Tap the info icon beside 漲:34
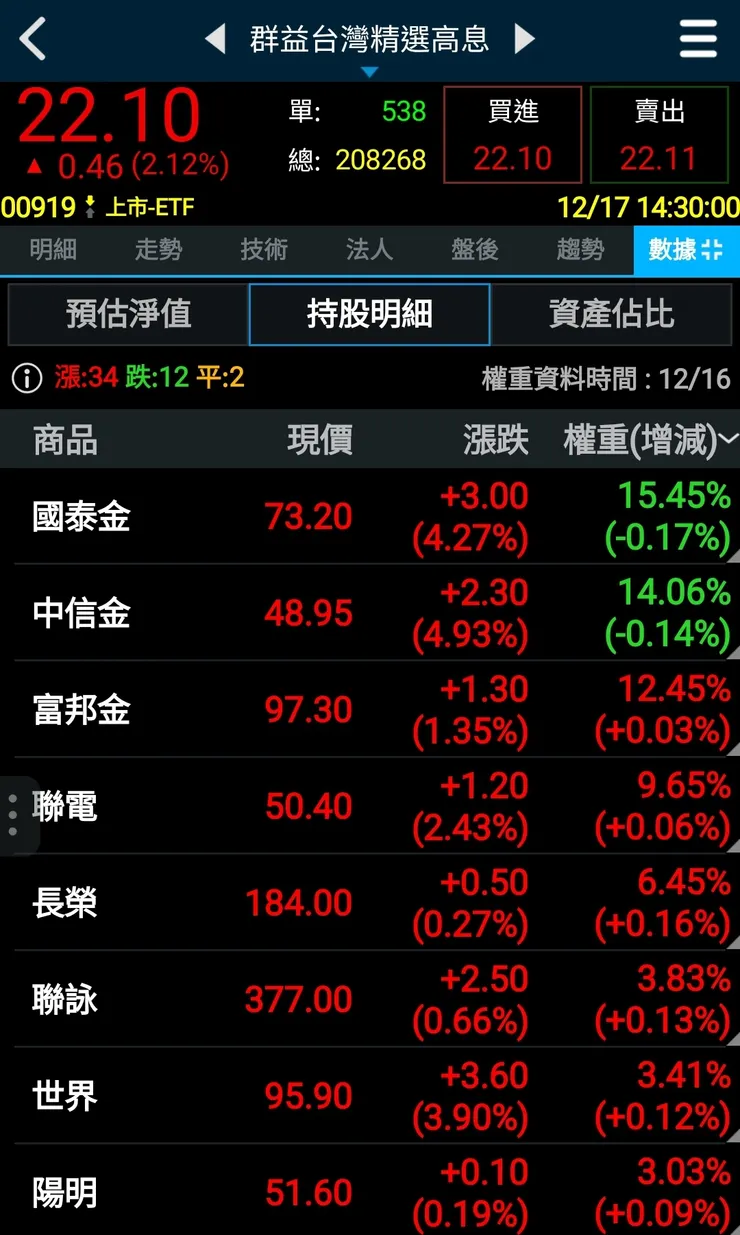The width and height of the screenshot is (740, 1235). pos(22,378)
